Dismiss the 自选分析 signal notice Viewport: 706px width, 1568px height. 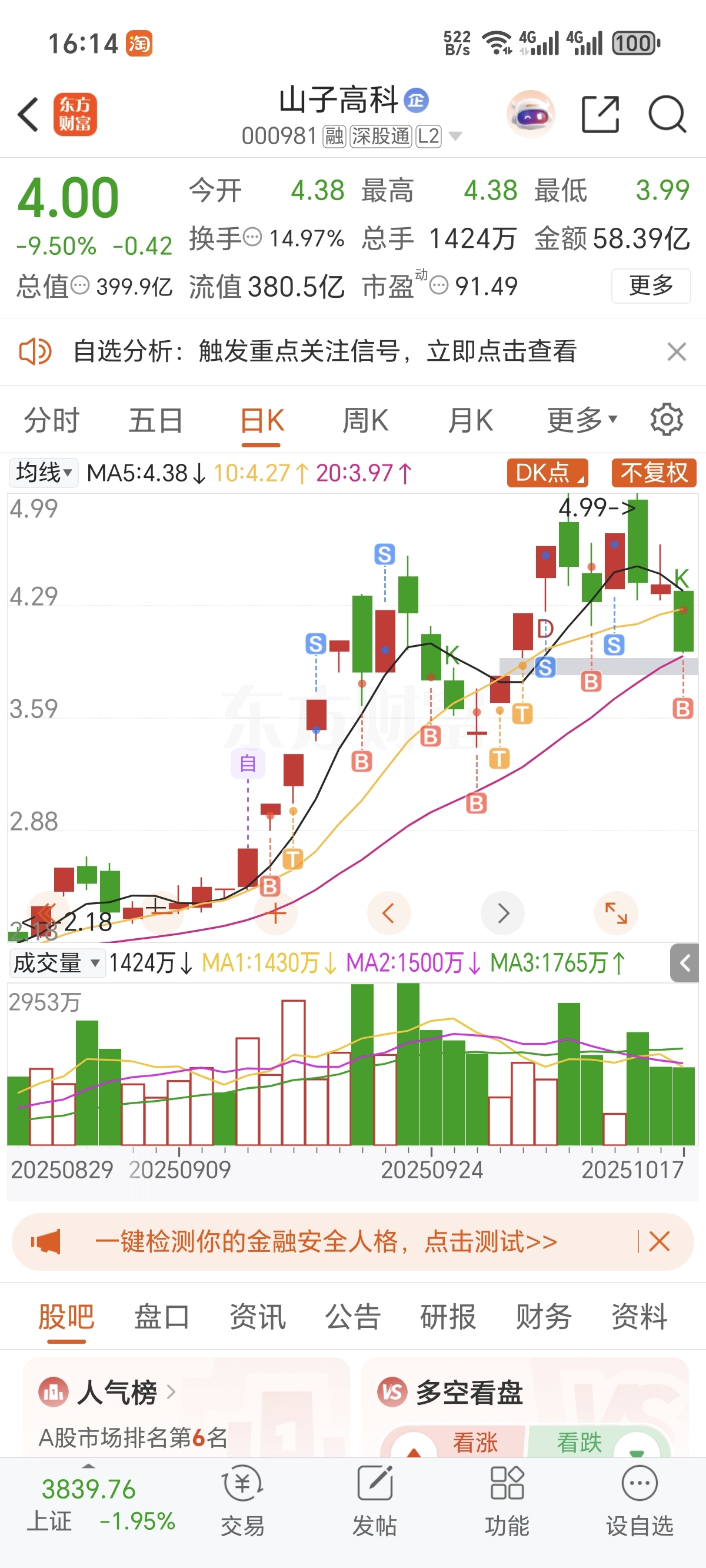[676, 352]
